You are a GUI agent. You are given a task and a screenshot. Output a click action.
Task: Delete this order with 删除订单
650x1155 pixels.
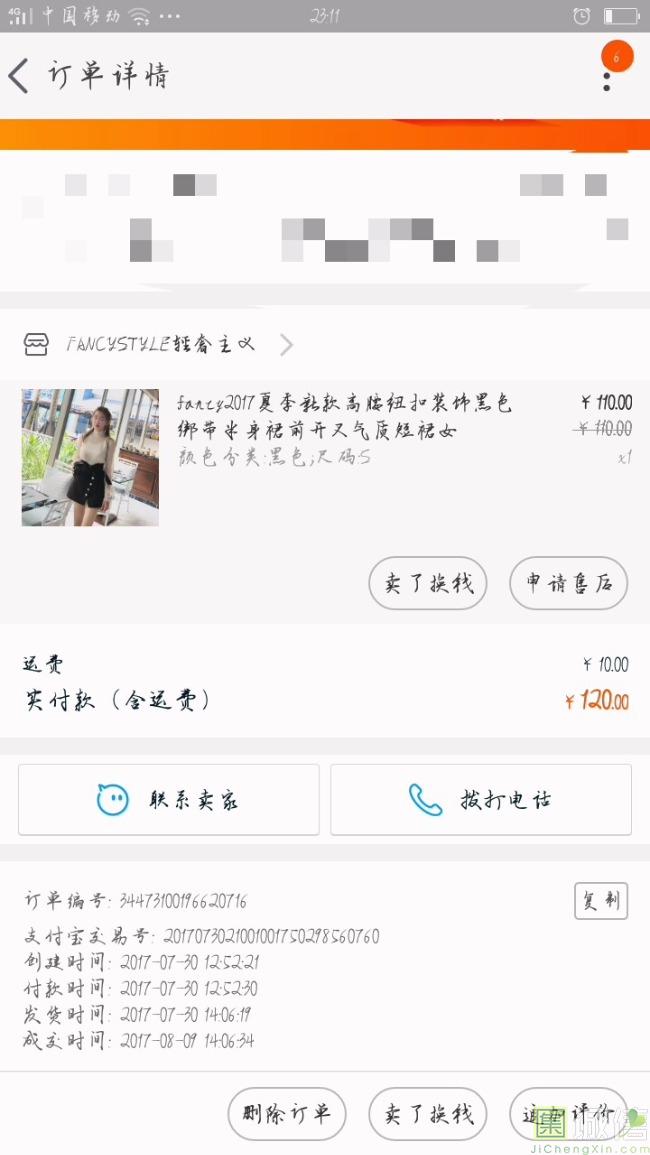pos(287,1113)
